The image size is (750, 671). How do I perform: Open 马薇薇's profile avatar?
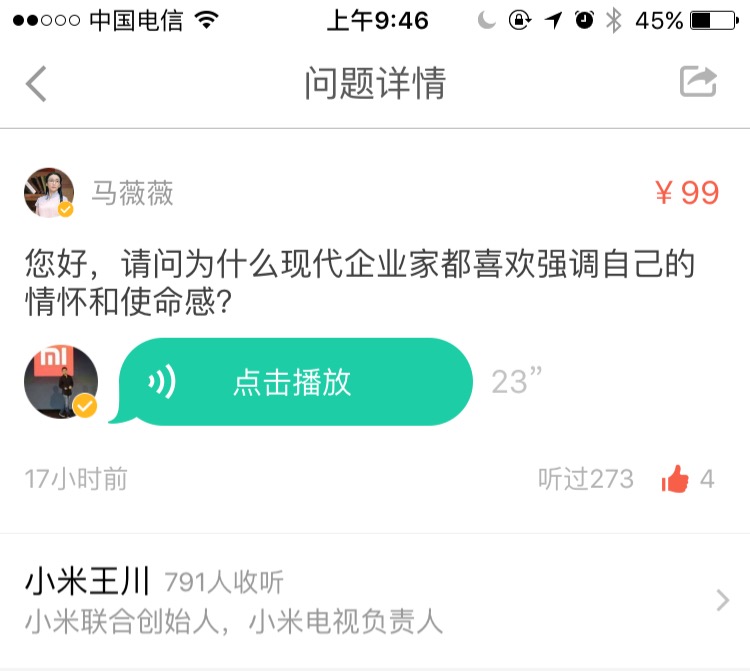click(49, 193)
